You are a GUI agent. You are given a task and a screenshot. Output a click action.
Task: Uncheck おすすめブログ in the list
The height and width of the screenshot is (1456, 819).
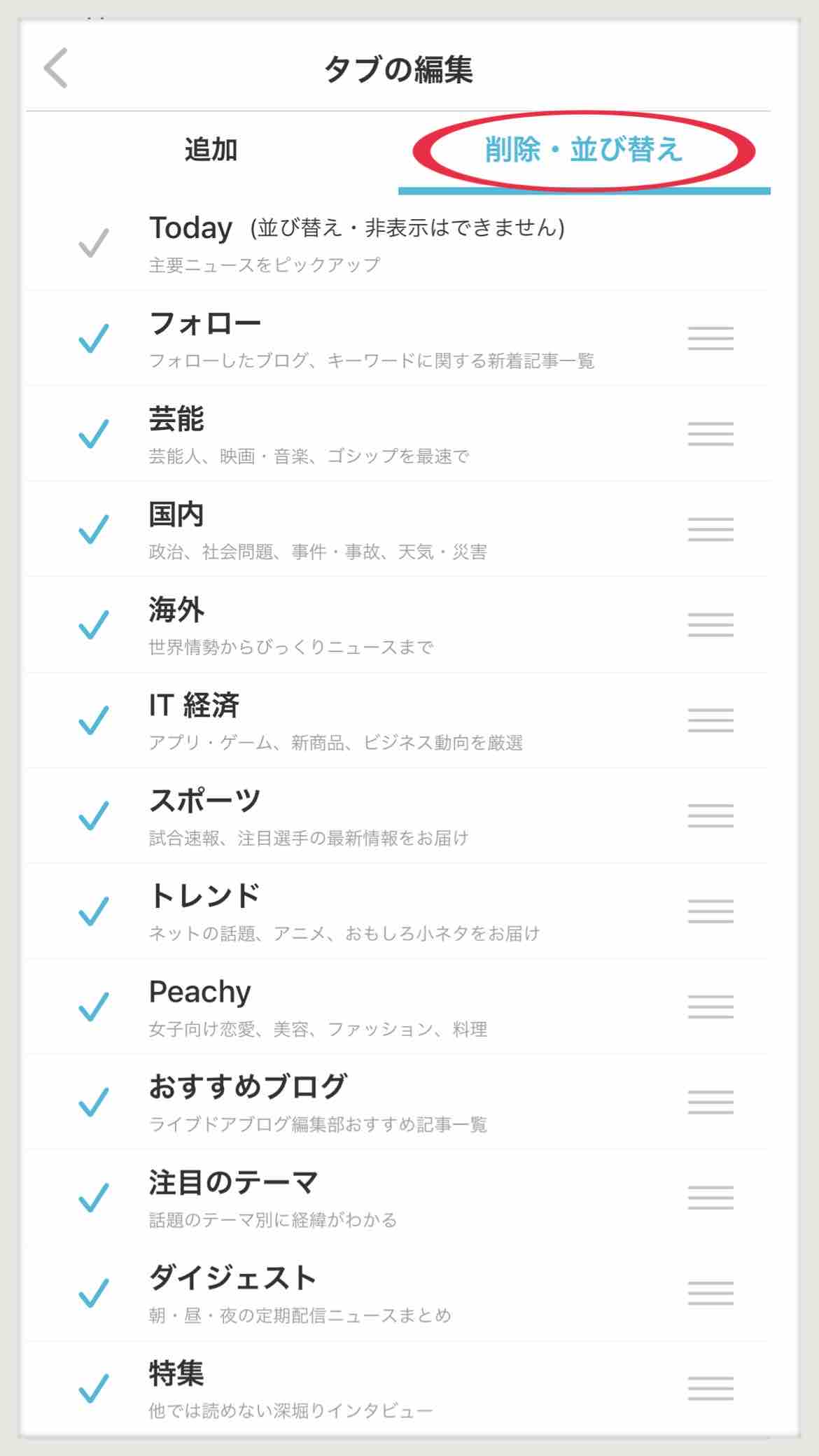click(x=93, y=1102)
